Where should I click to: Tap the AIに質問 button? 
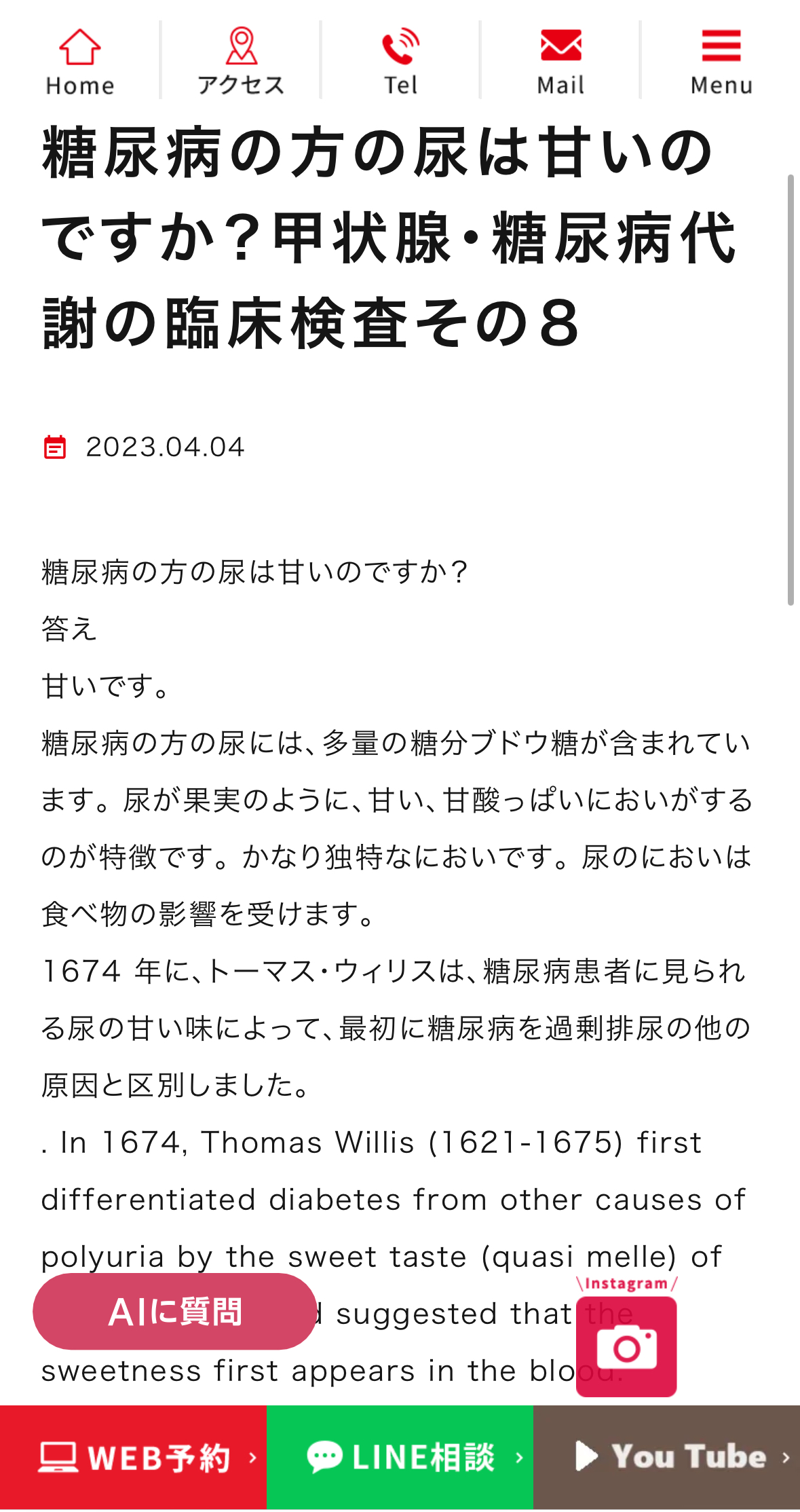point(175,1311)
